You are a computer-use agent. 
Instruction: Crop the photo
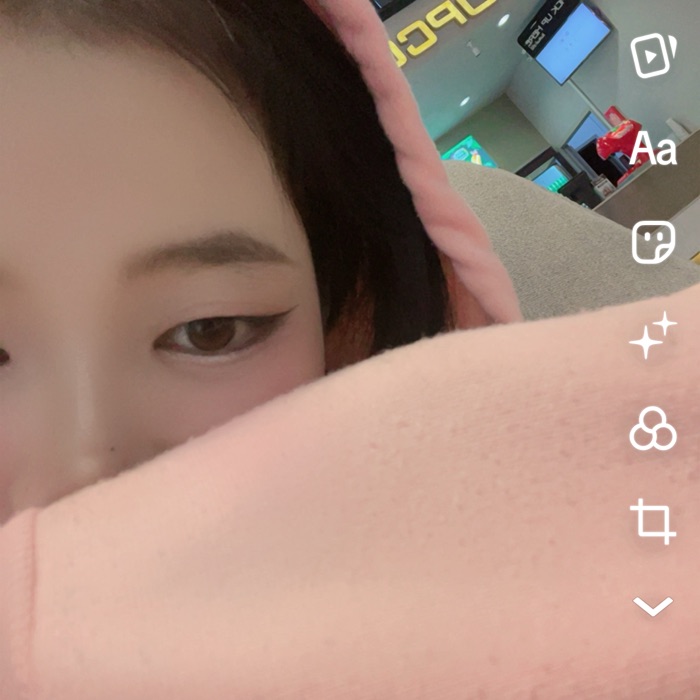coord(653,521)
